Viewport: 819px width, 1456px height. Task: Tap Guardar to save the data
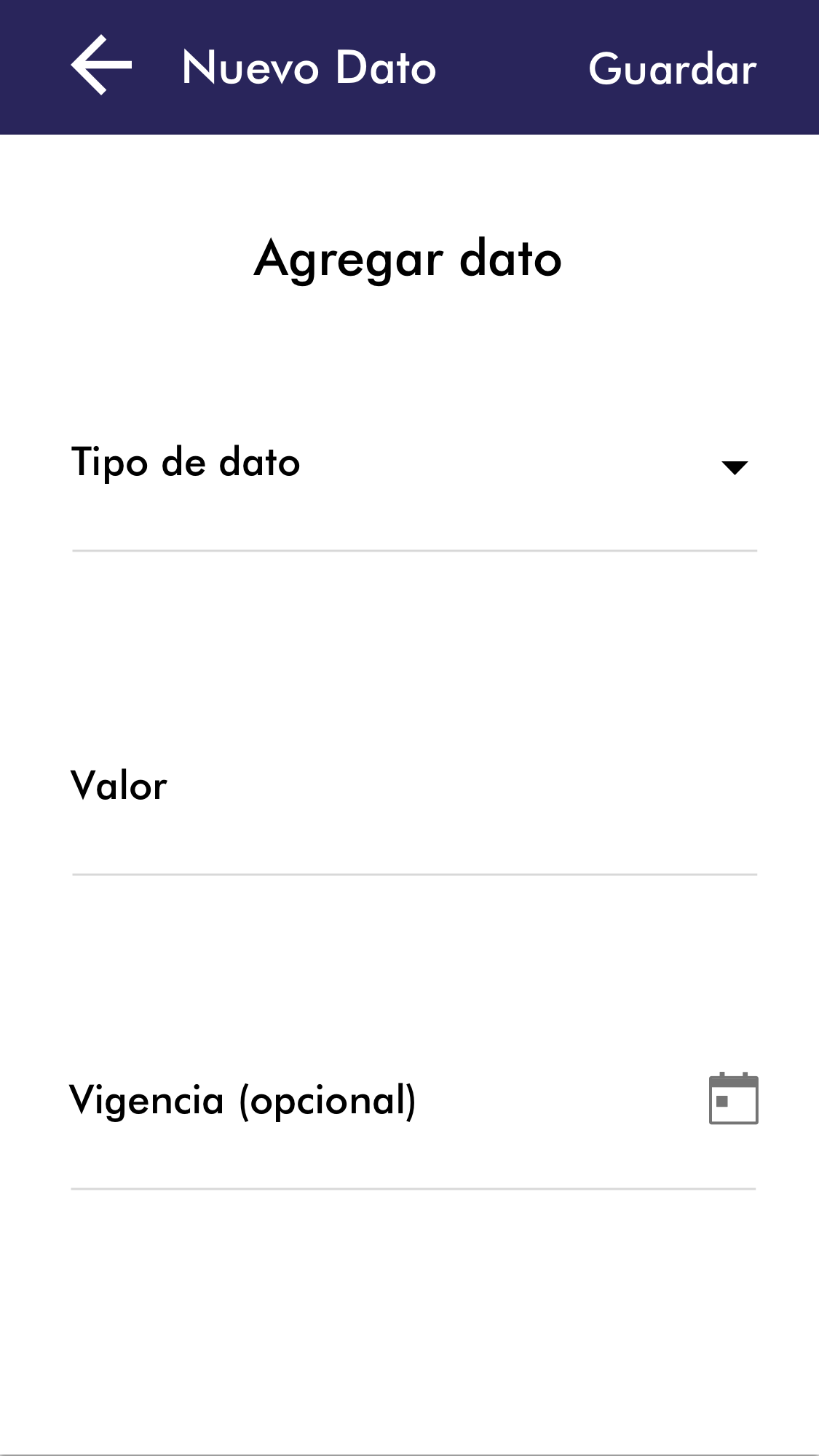[x=672, y=69]
